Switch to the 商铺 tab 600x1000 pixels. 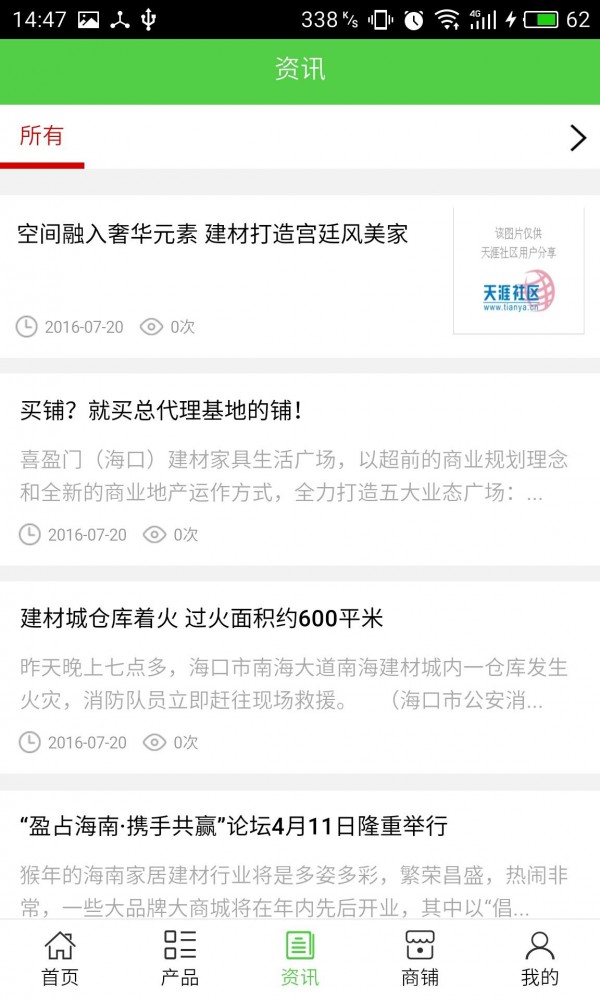pyautogui.click(x=420, y=958)
